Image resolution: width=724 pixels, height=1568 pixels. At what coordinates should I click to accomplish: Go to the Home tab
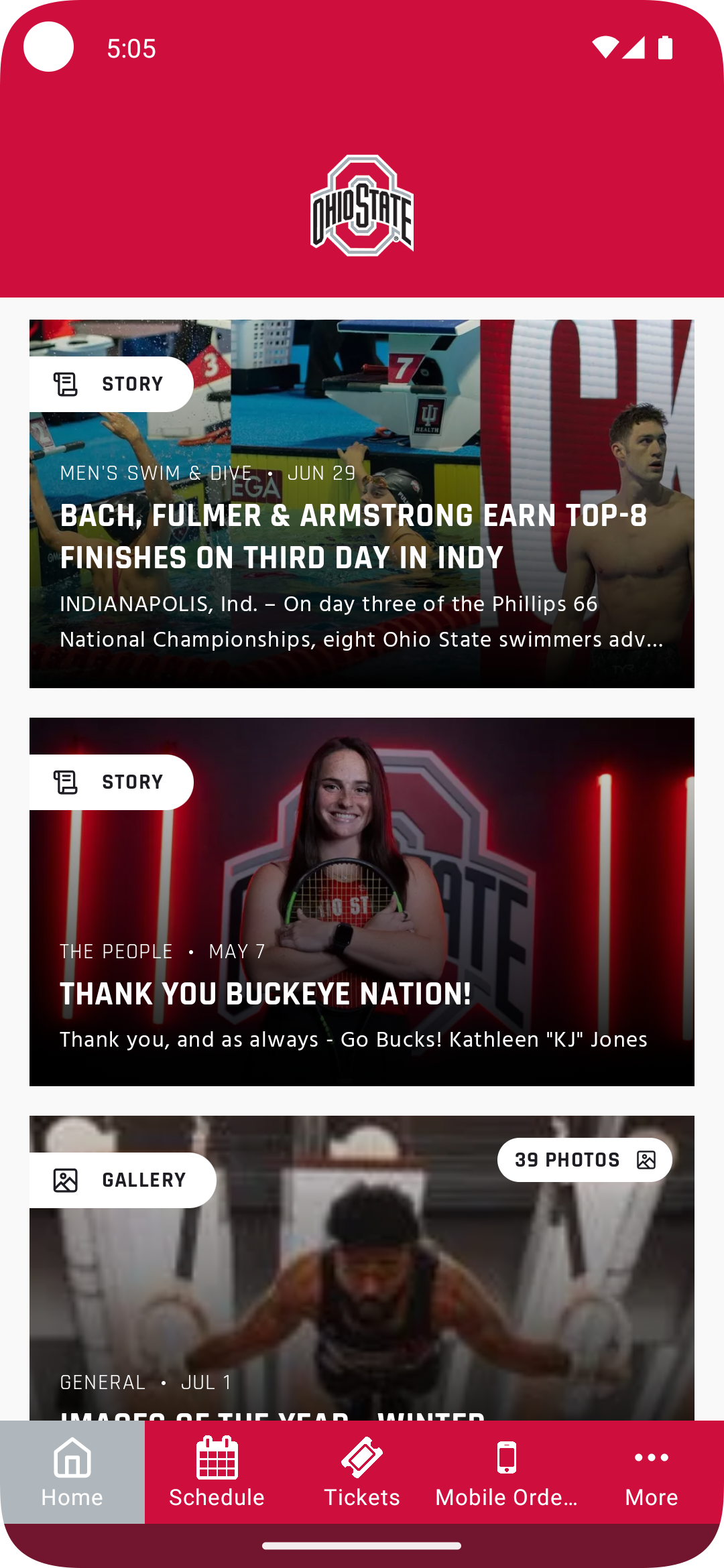(72, 1473)
